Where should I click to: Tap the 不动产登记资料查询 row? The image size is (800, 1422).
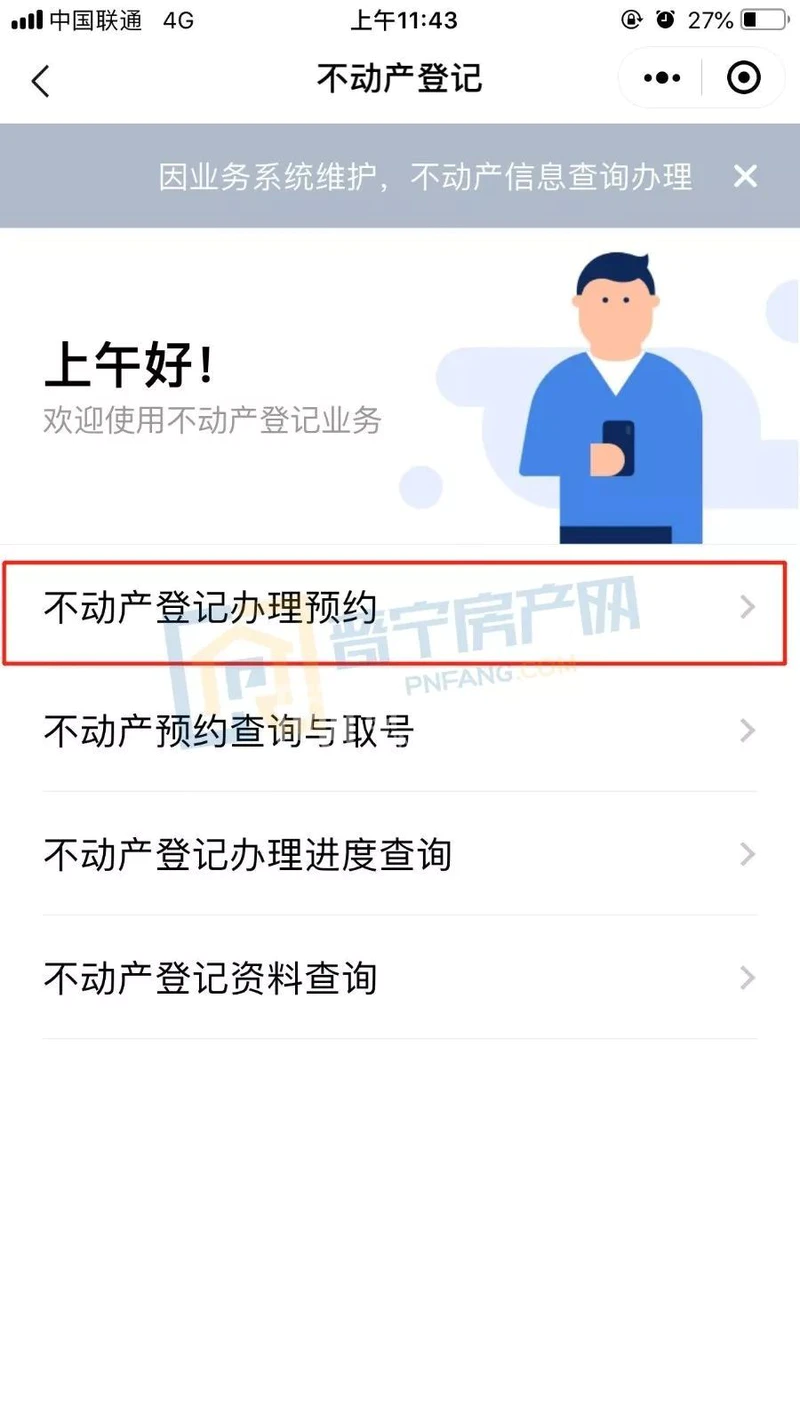tap(398, 977)
